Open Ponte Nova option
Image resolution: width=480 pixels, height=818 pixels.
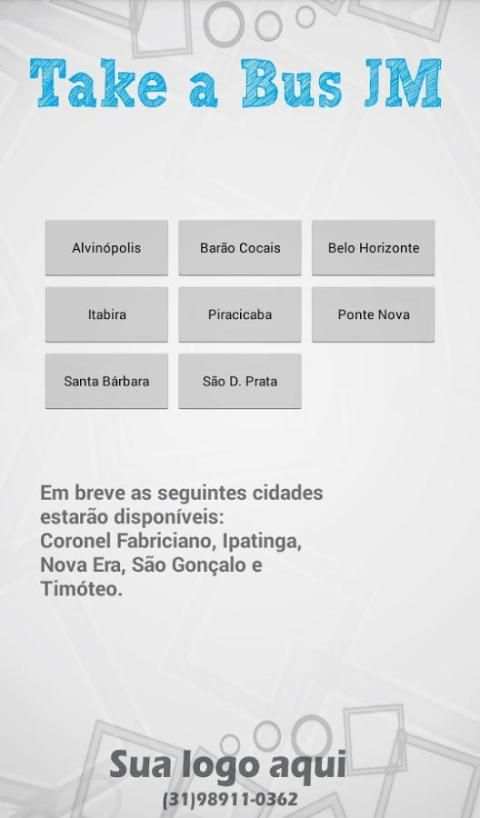(x=374, y=315)
